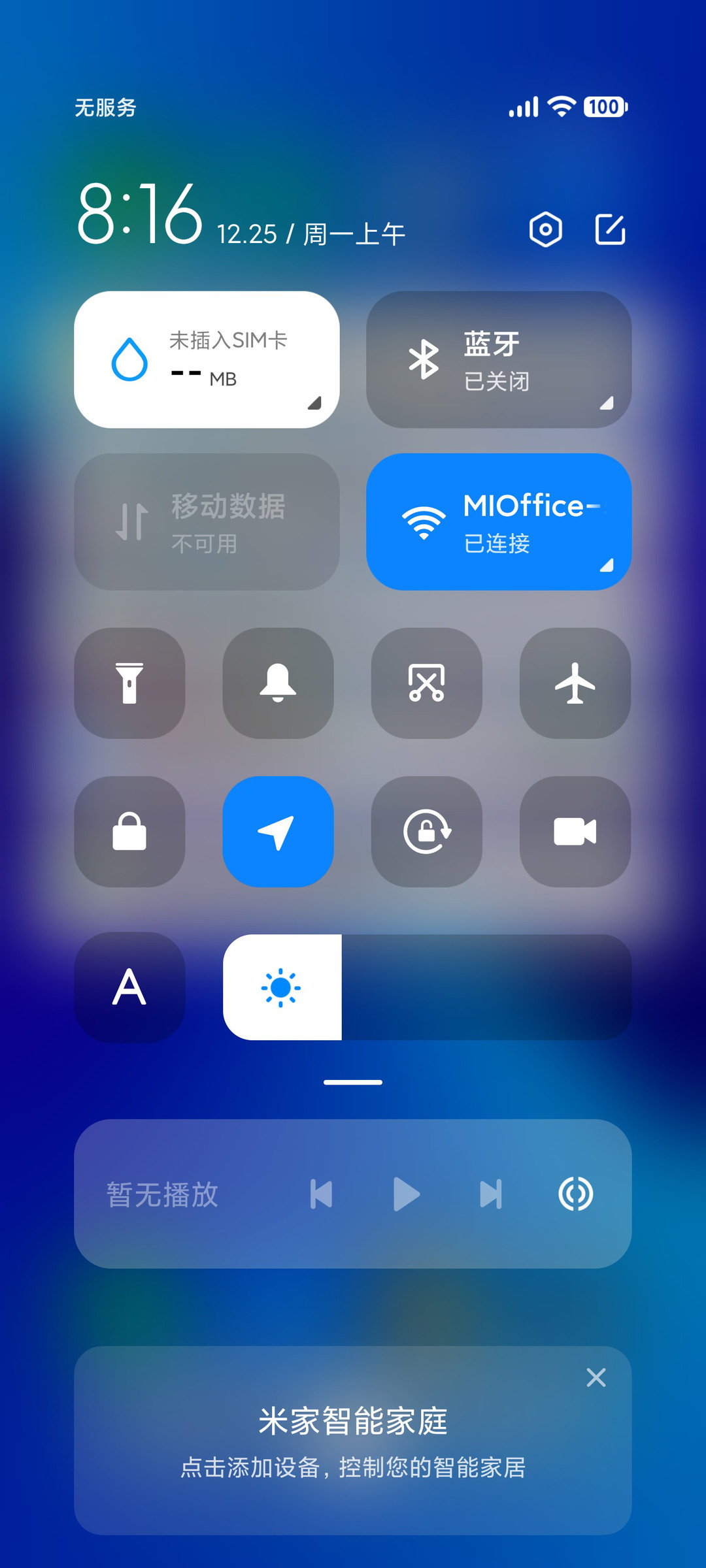This screenshot has height=1568, width=706.
Task: Turn off location services
Action: [x=278, y=832]
